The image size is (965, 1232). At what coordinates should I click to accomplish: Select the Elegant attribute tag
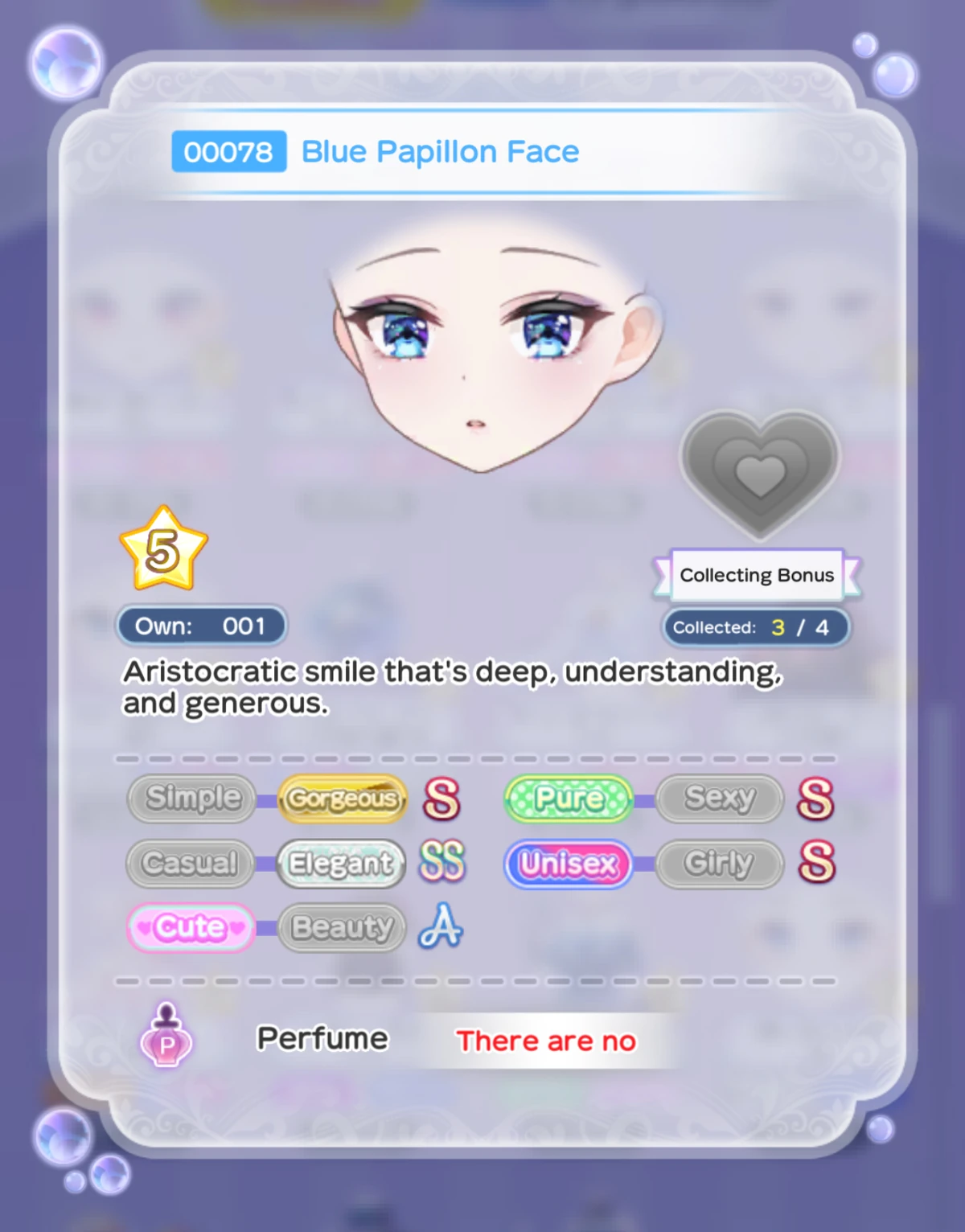point(339,864)
